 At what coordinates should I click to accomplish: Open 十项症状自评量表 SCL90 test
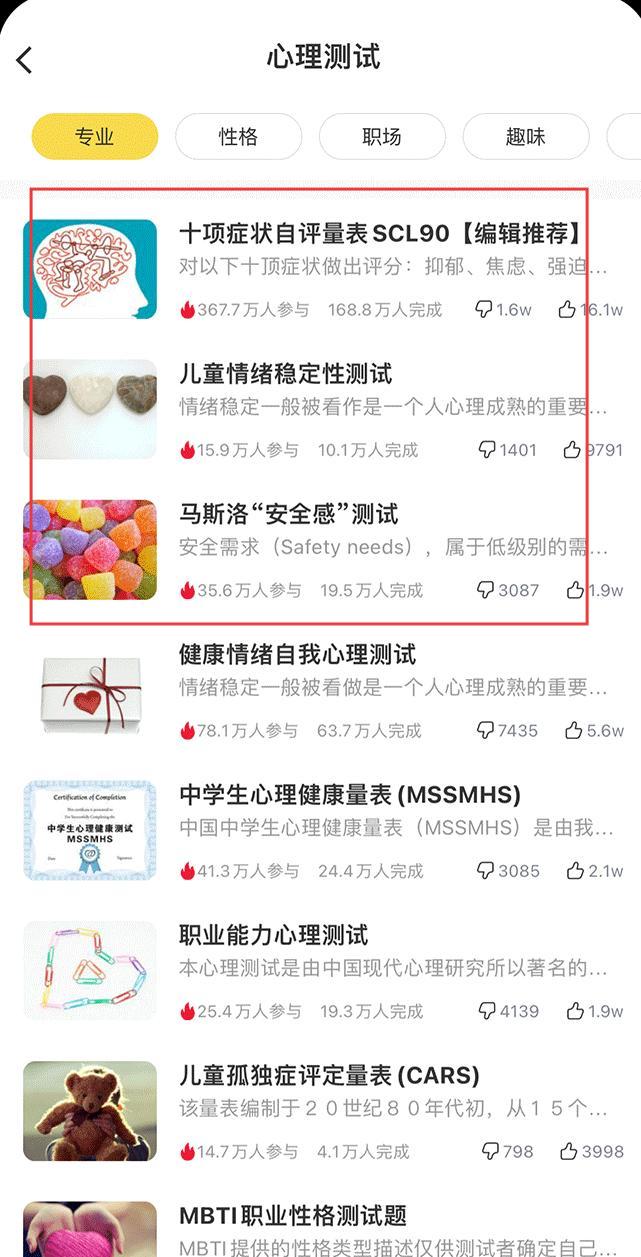(x=380, y=234)
